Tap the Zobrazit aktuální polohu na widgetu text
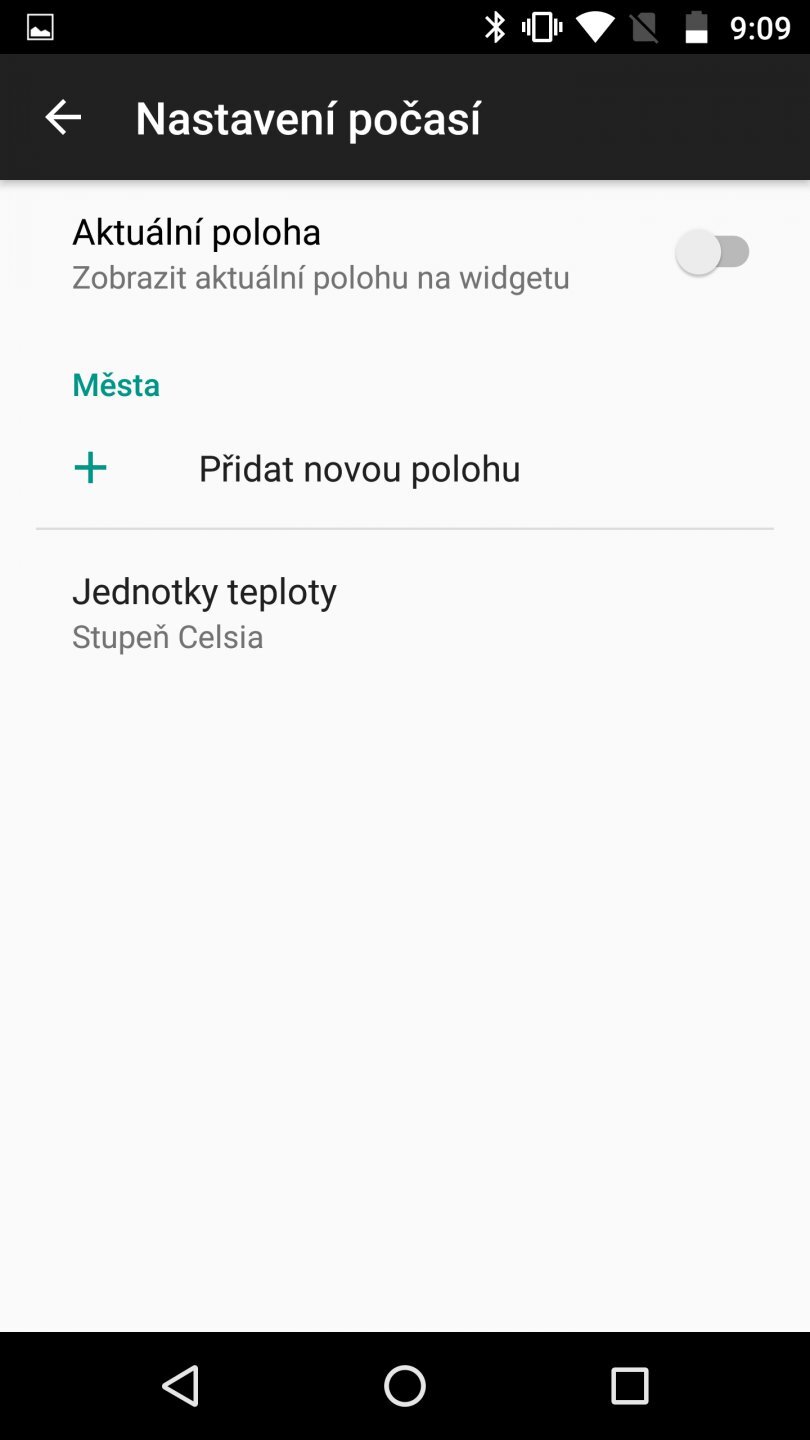The height and width of the screenshot is (1440, 810). [x=321, y=277]
